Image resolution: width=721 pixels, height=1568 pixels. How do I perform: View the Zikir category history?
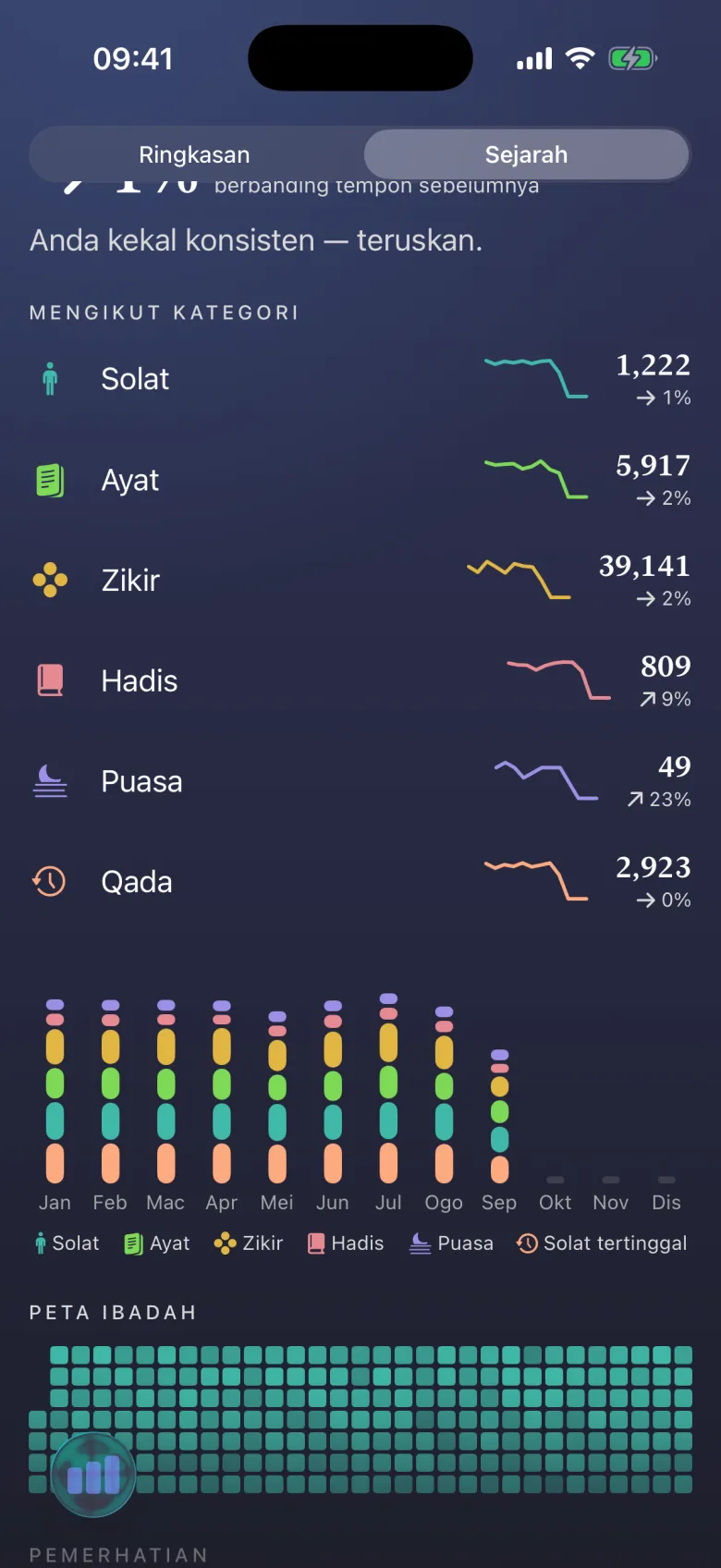(x=360, y=581)
